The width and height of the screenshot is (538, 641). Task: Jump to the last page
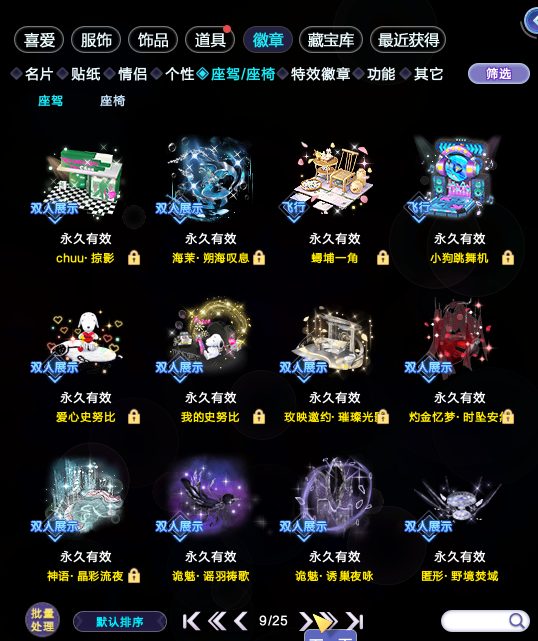[355, 621]
